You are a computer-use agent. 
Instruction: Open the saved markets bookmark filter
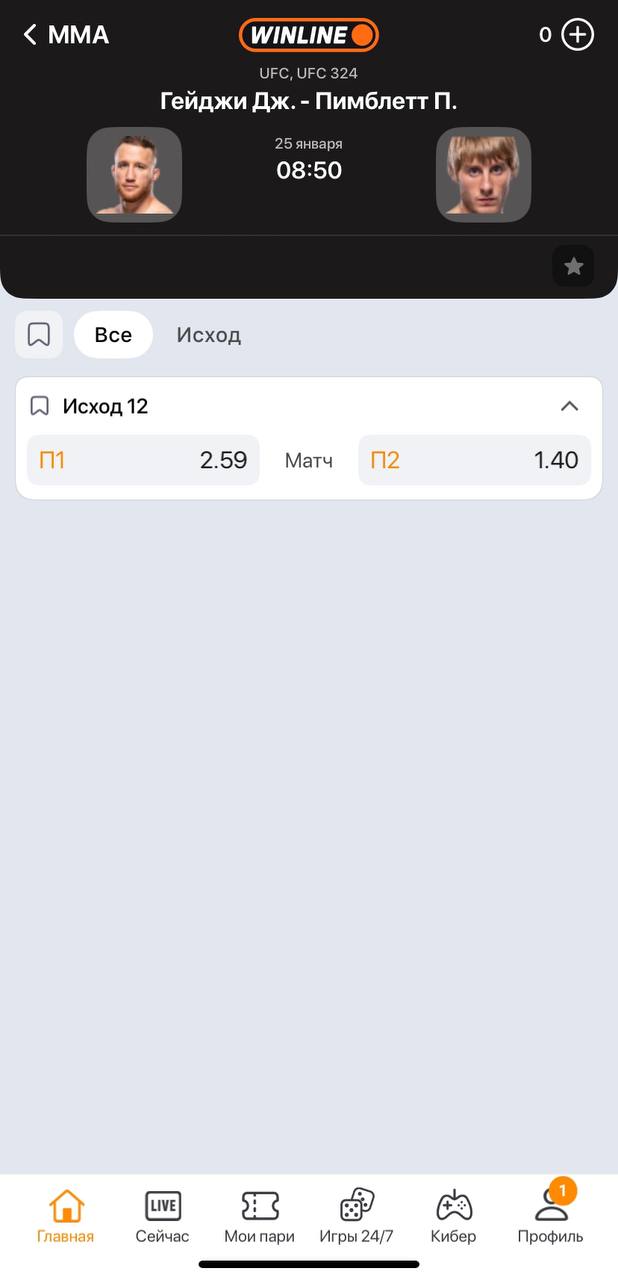(39, 334)
